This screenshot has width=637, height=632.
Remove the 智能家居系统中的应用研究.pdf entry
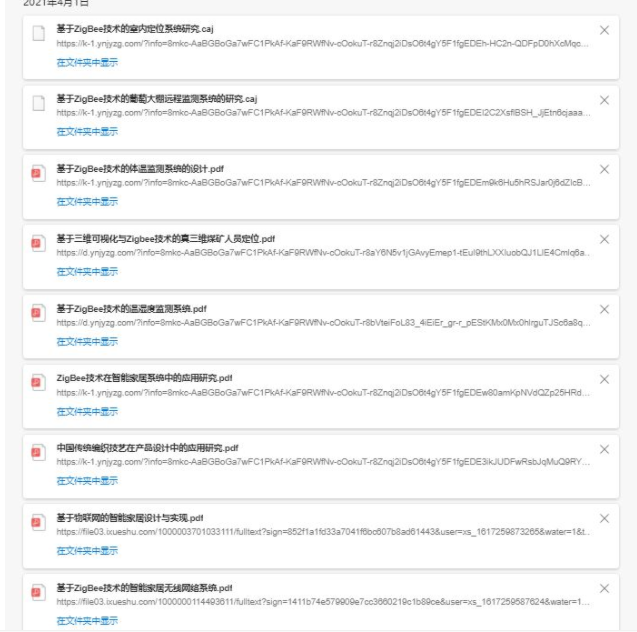pos(604,378)
